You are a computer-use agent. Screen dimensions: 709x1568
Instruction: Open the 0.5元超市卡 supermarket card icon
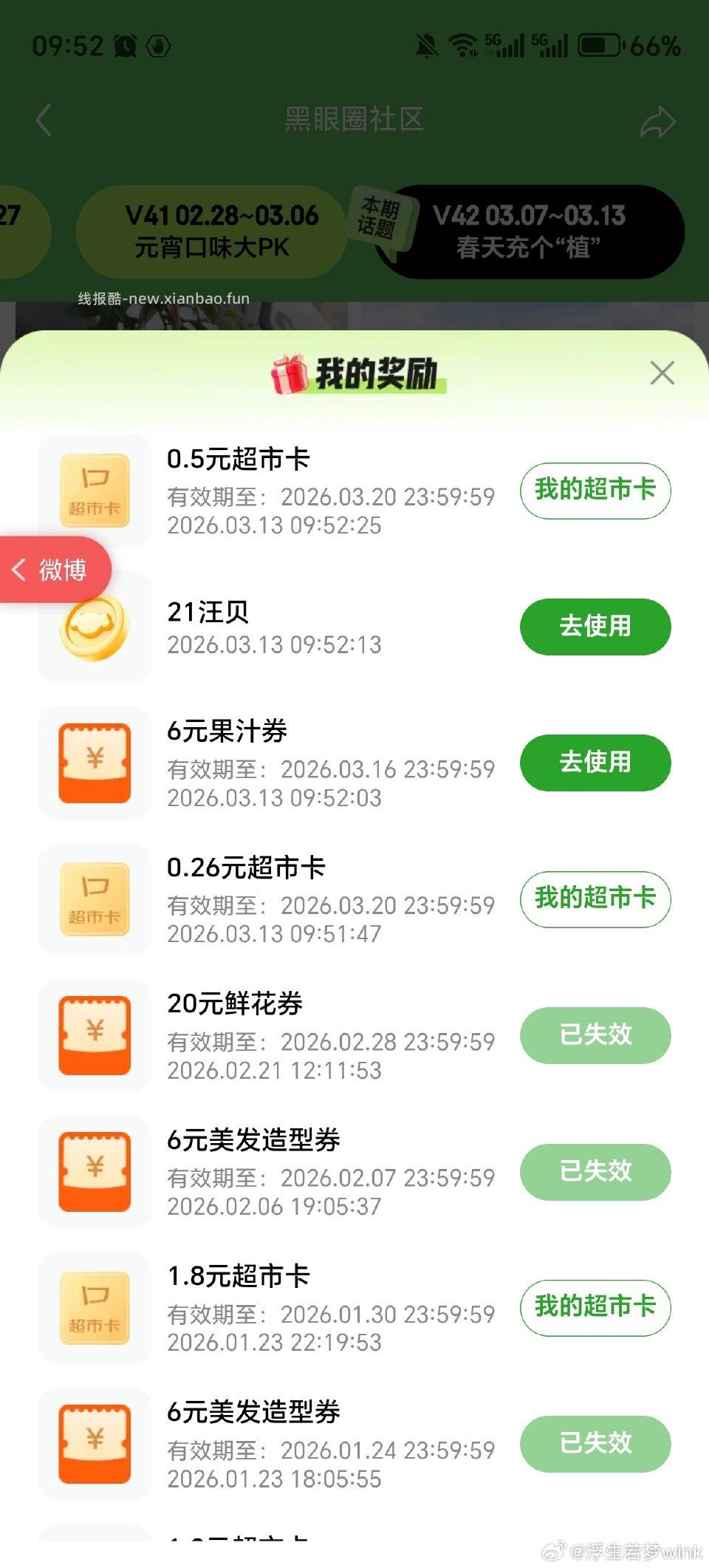point(94,488)
